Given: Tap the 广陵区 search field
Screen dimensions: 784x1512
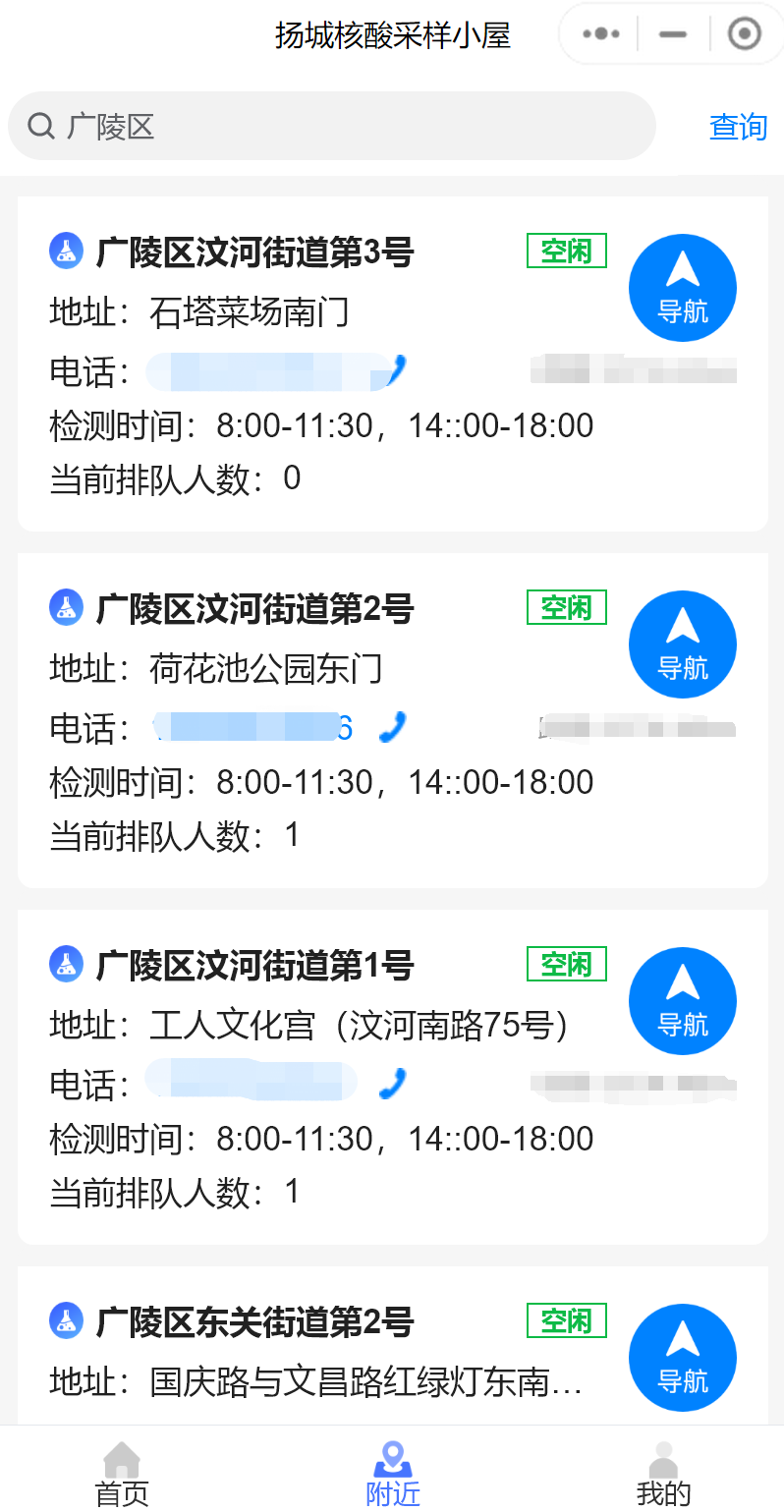Looking at the screenshot, I should click(334, 127).
